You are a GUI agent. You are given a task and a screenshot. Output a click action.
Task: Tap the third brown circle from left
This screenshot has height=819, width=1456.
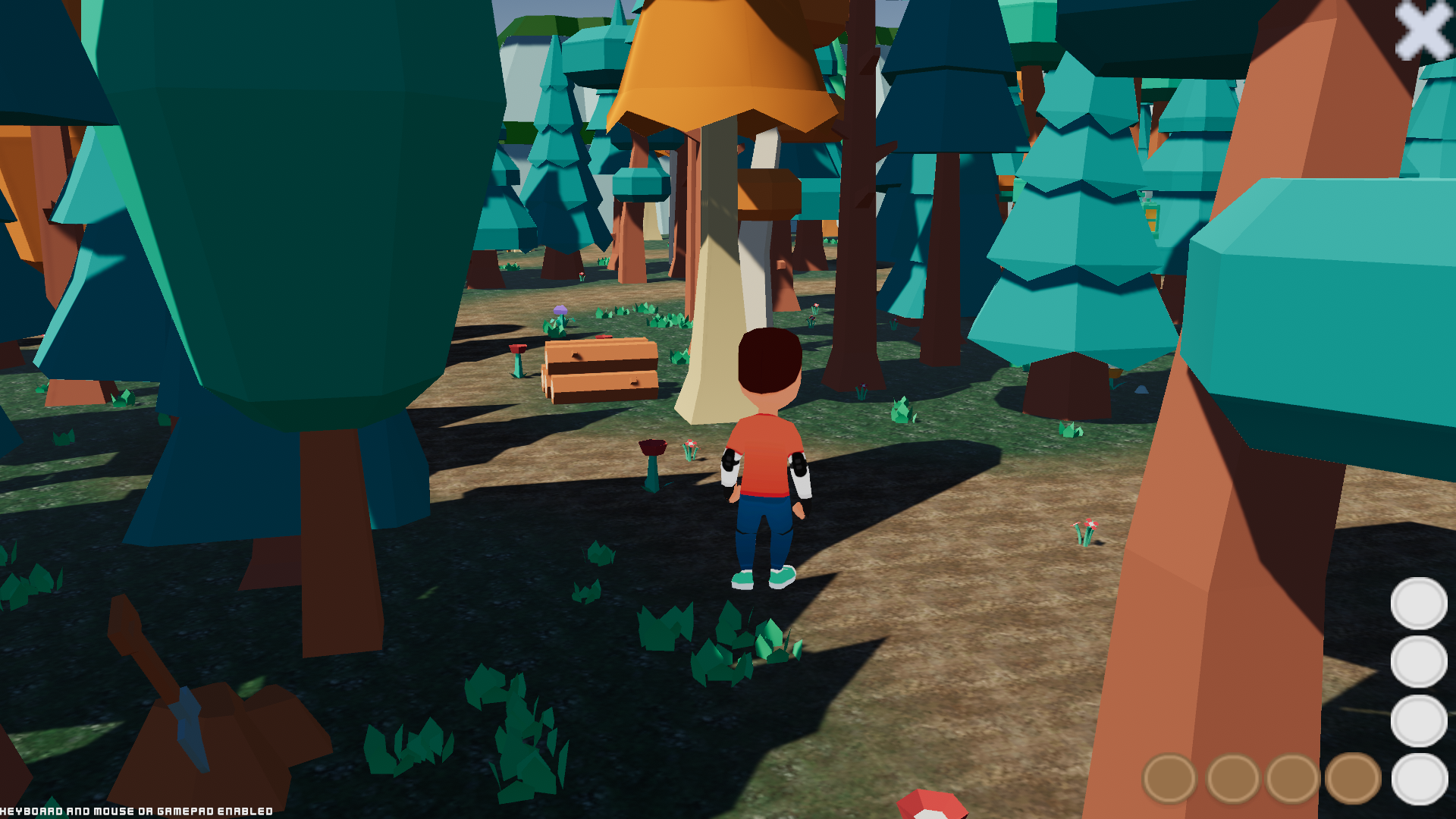(x=1292, y=778)
